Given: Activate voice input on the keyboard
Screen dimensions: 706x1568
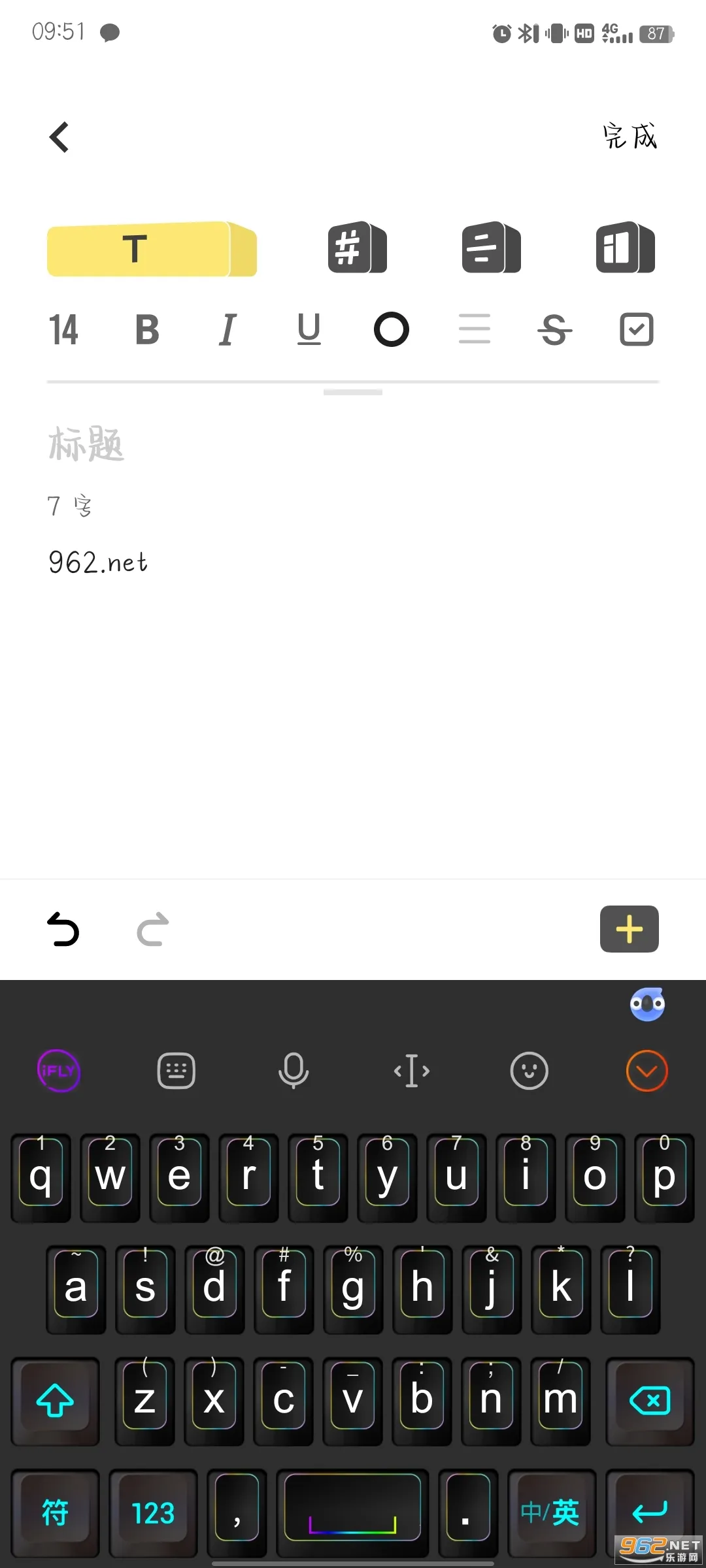Looking at the screenshot, I should point(294,1071).
